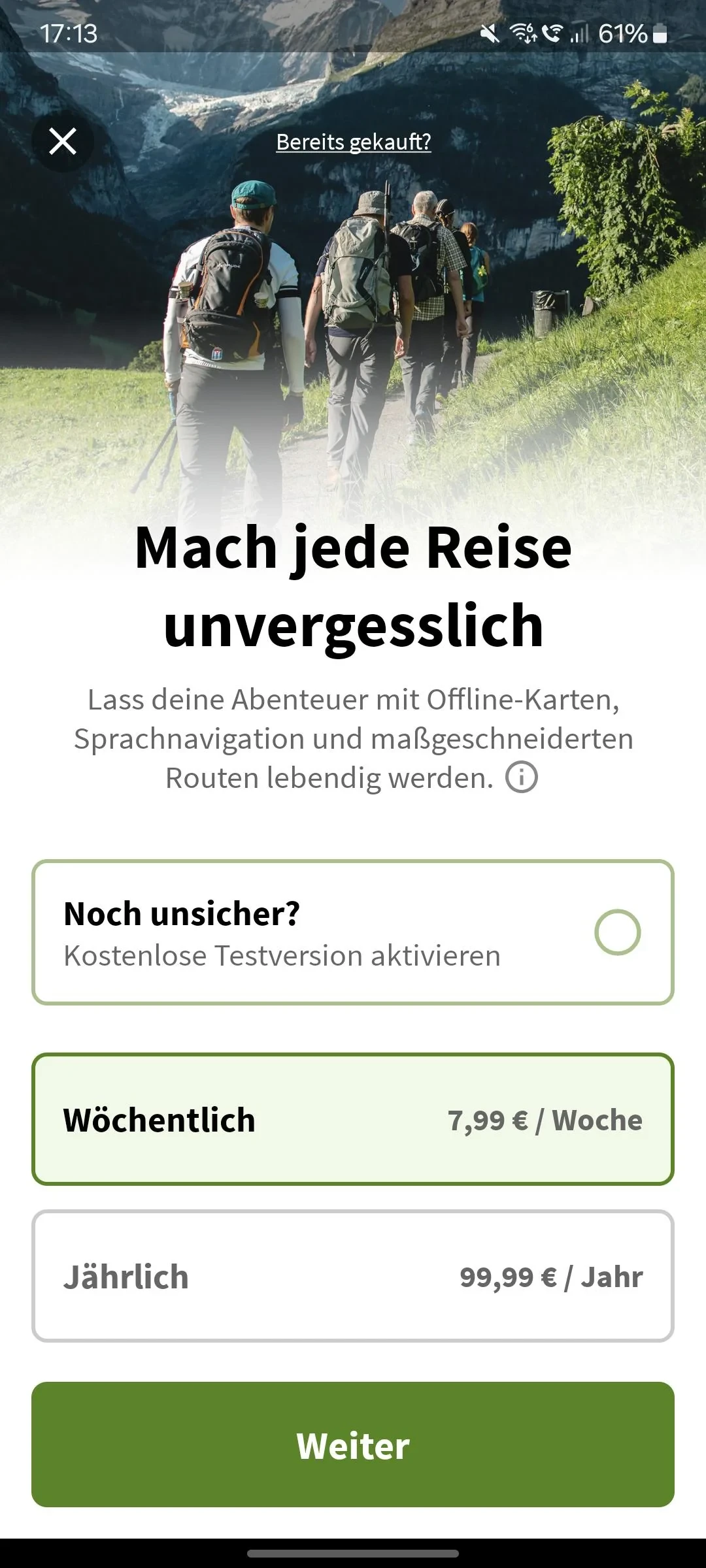Close the subscription offer screen
Image resolution: width=706 pixels, height=1568 pixels.
click(63, 141)
